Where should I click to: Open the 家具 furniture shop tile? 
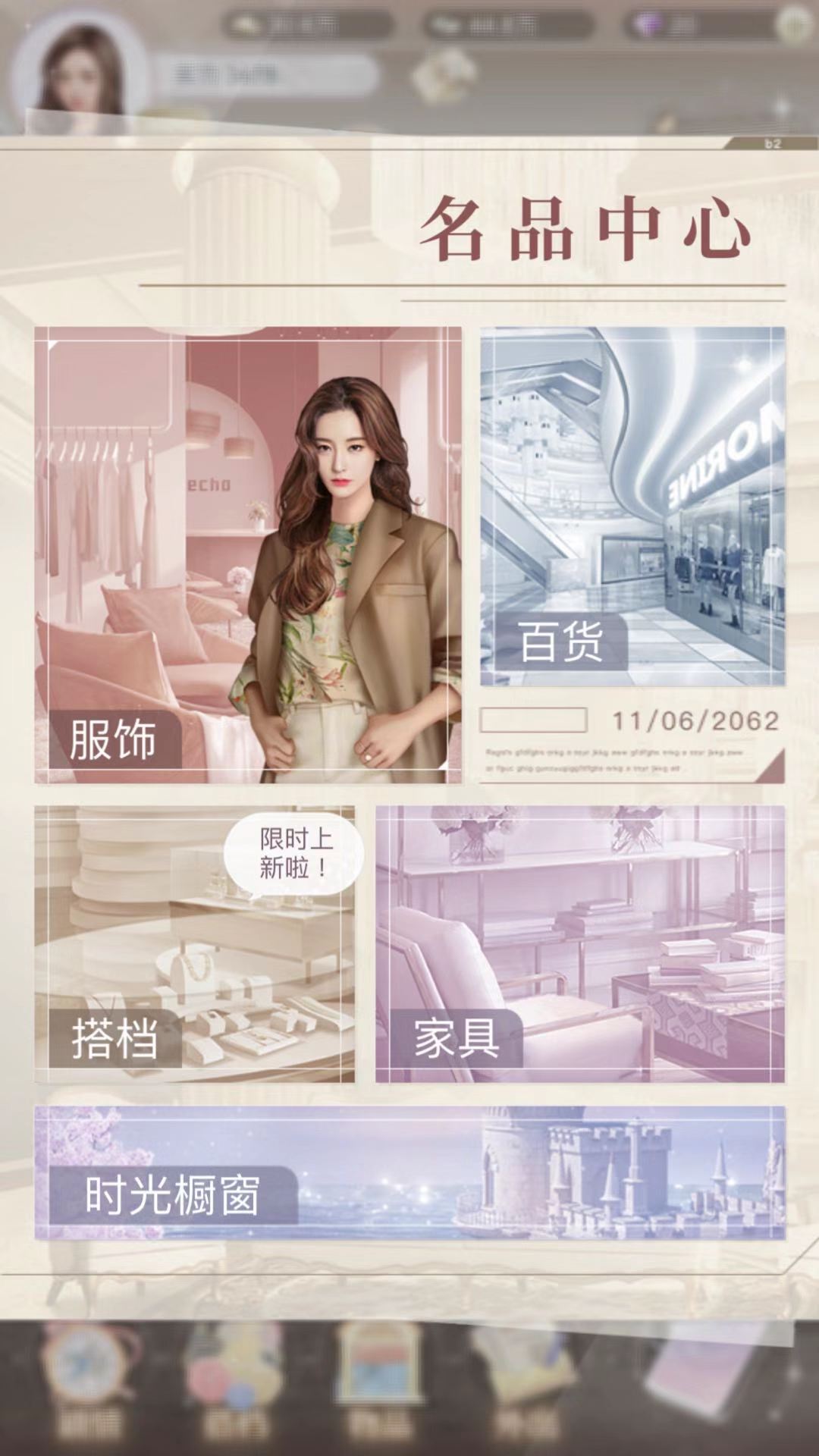[x=580, y=944]
